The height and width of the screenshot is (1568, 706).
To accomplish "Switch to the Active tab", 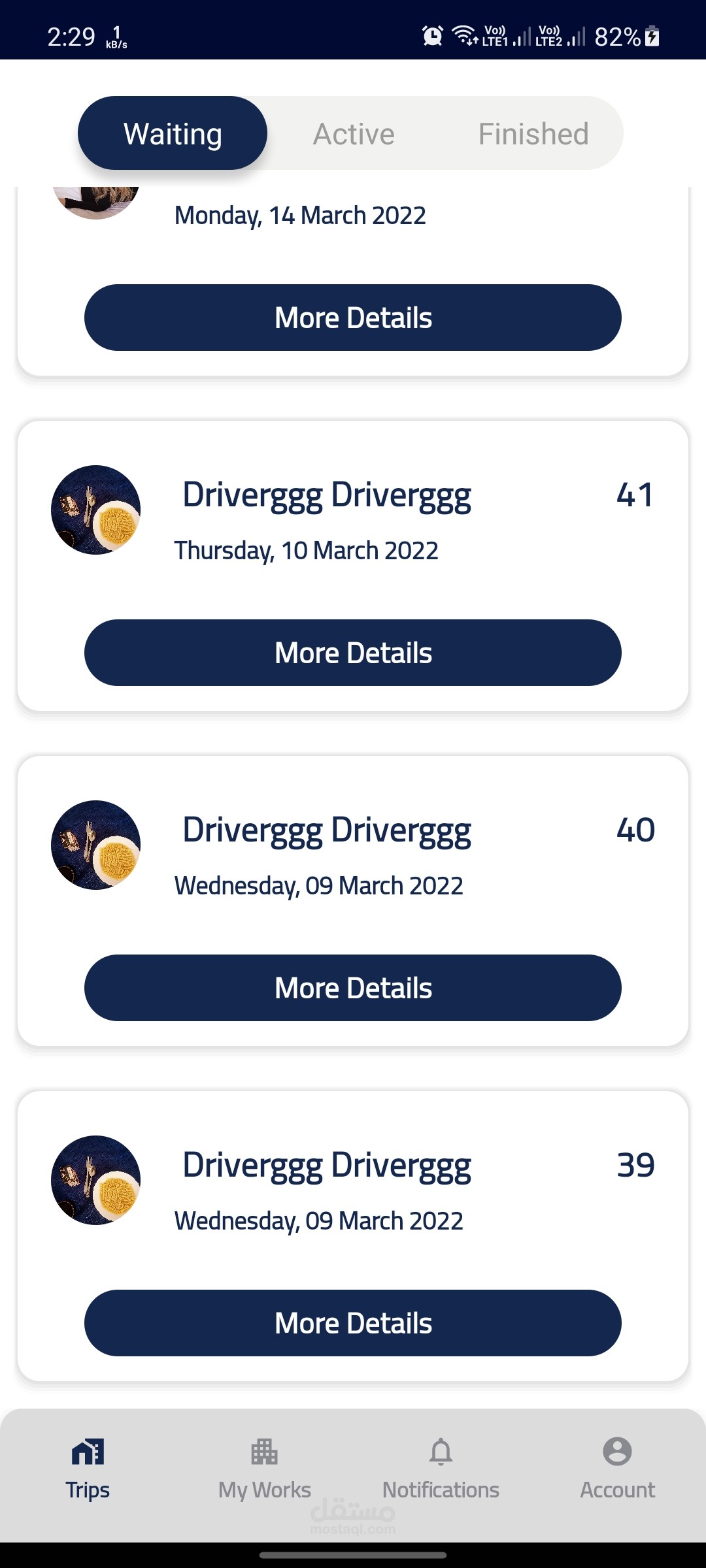I will pyautogui.click(x=354, y=134).
